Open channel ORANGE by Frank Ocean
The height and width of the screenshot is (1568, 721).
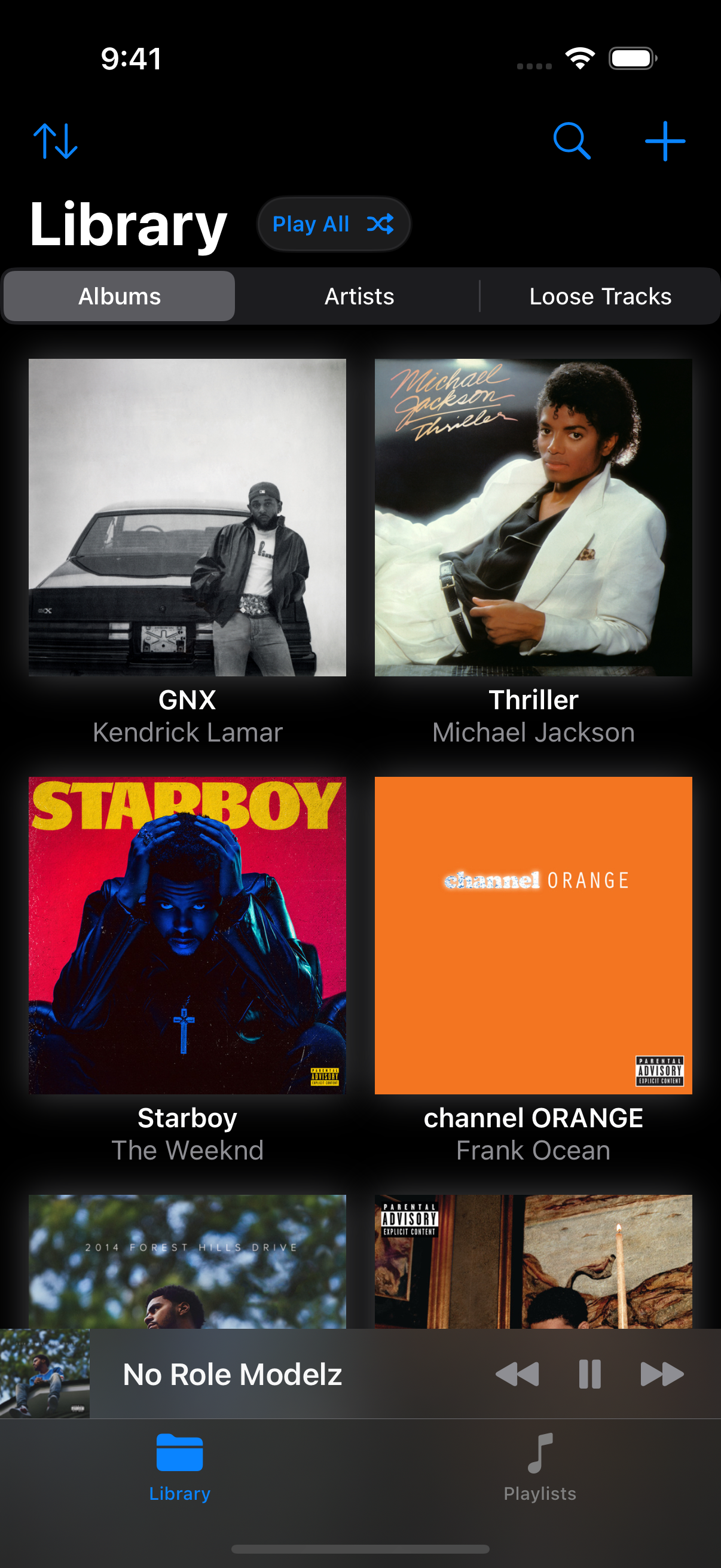pos(533,935)
